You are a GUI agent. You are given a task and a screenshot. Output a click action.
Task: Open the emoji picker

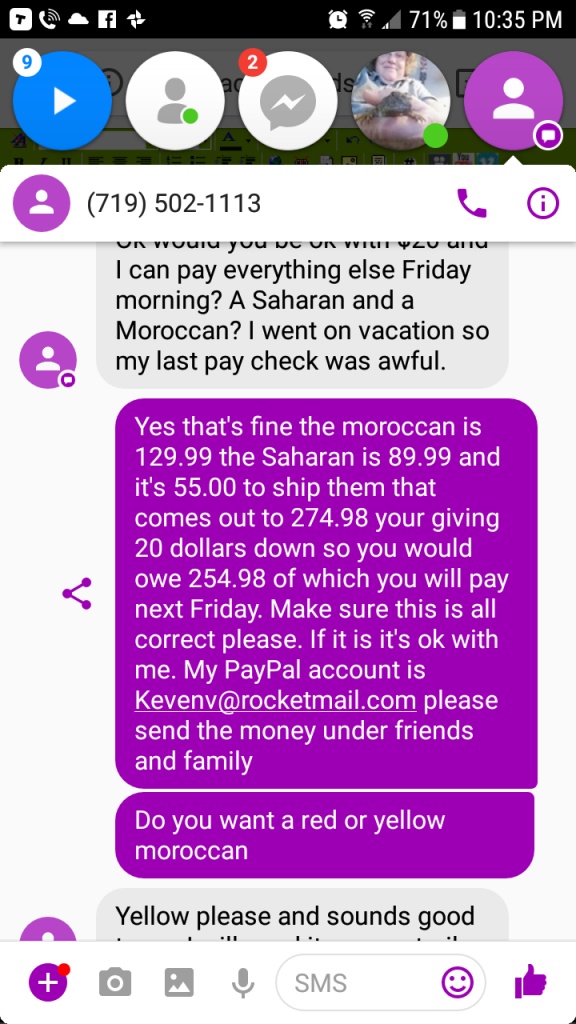[457, 982]
